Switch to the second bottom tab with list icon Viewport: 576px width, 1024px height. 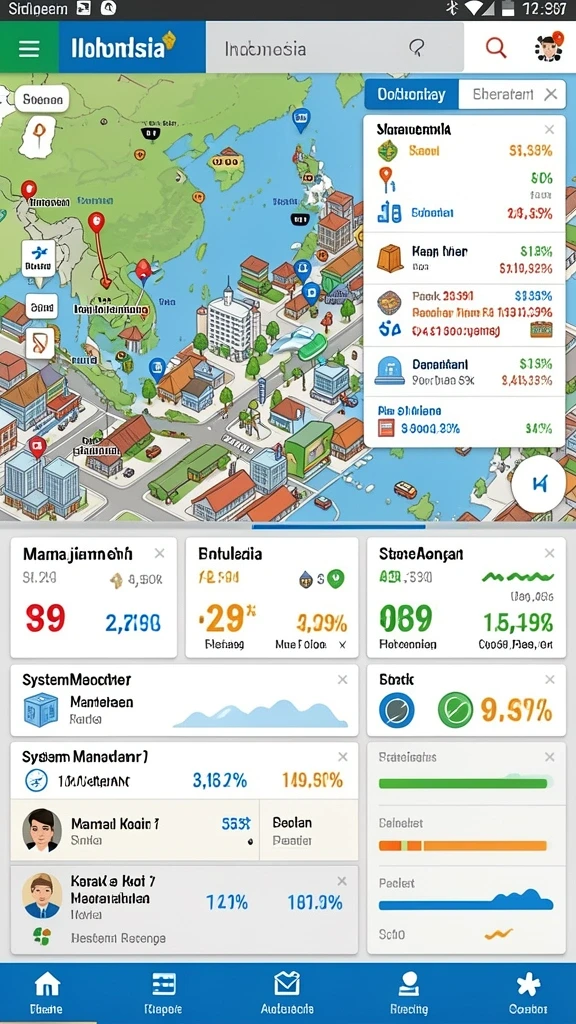(163, 991)
